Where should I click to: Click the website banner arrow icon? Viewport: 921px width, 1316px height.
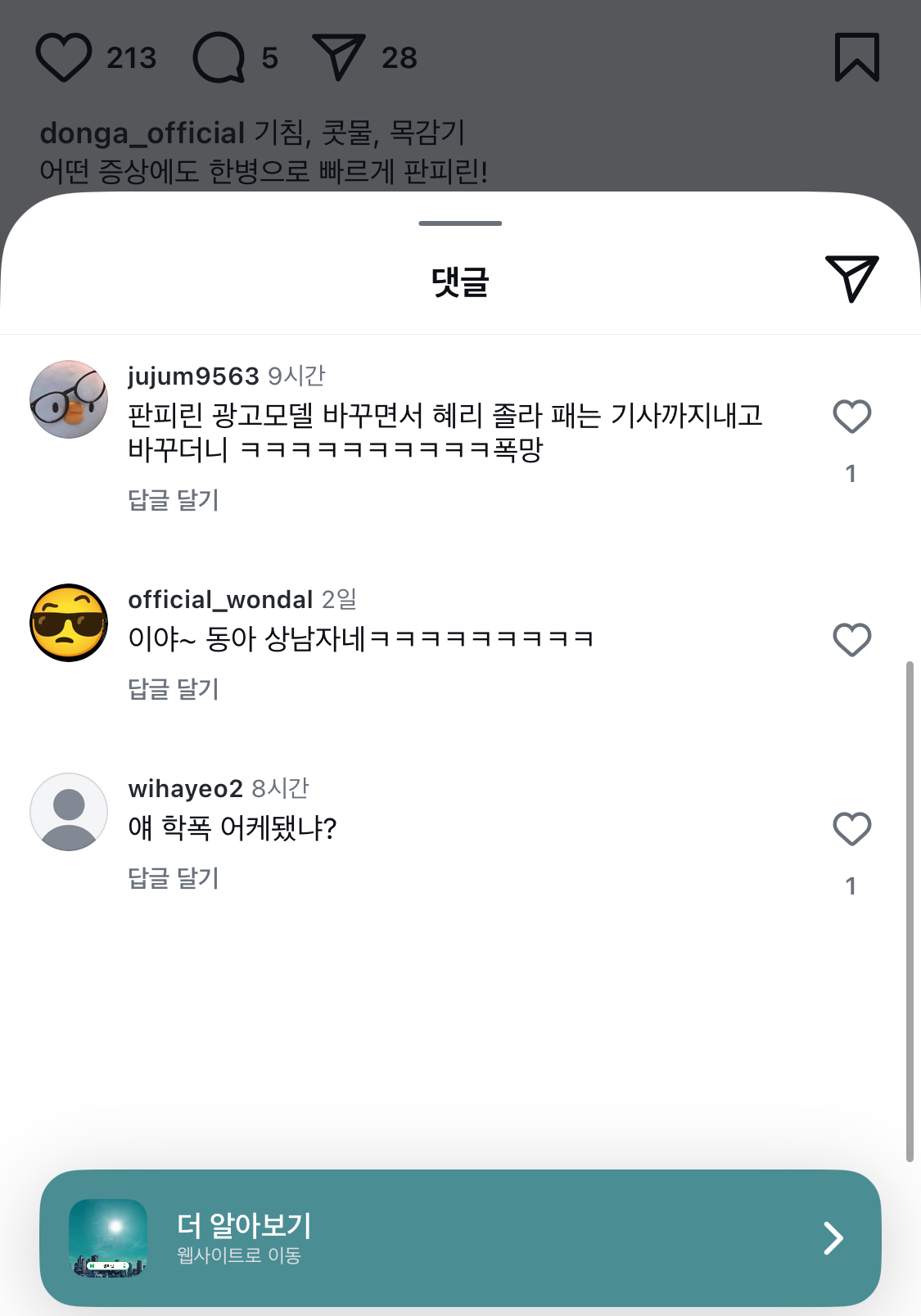point(833,1238)
